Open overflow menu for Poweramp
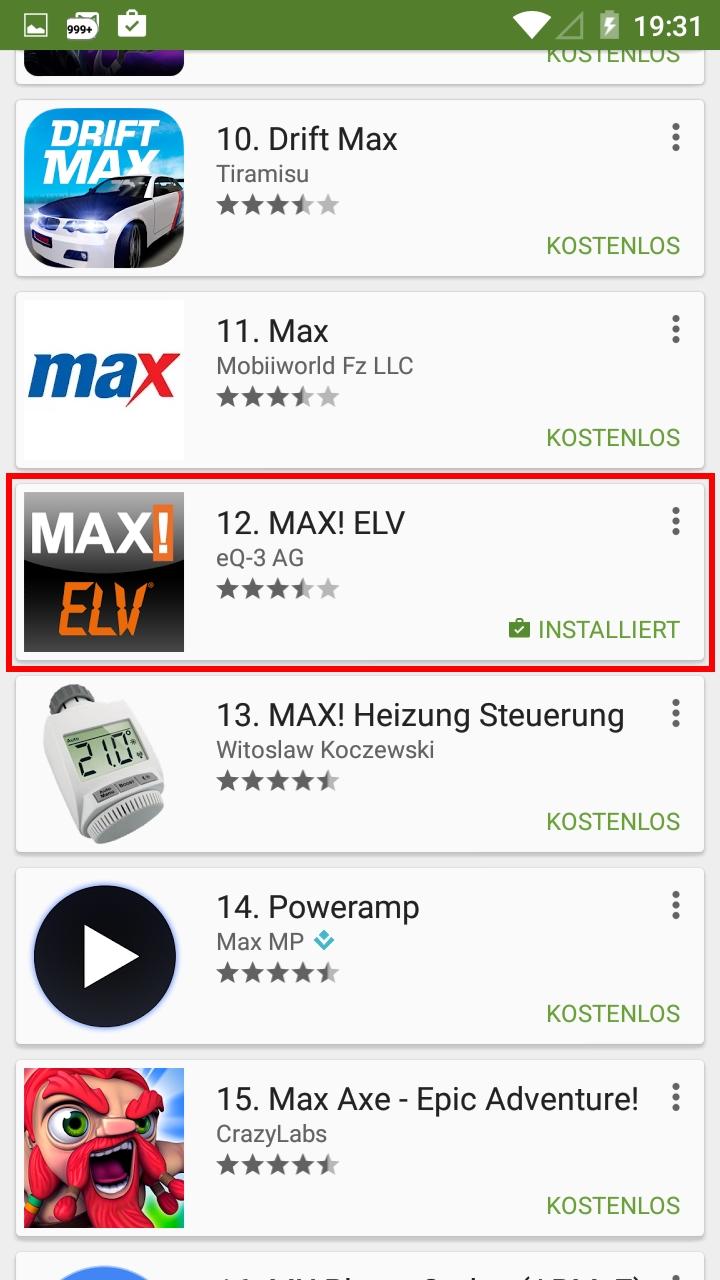The height and width of the screenshot is (1280, 720). (676, 905)
